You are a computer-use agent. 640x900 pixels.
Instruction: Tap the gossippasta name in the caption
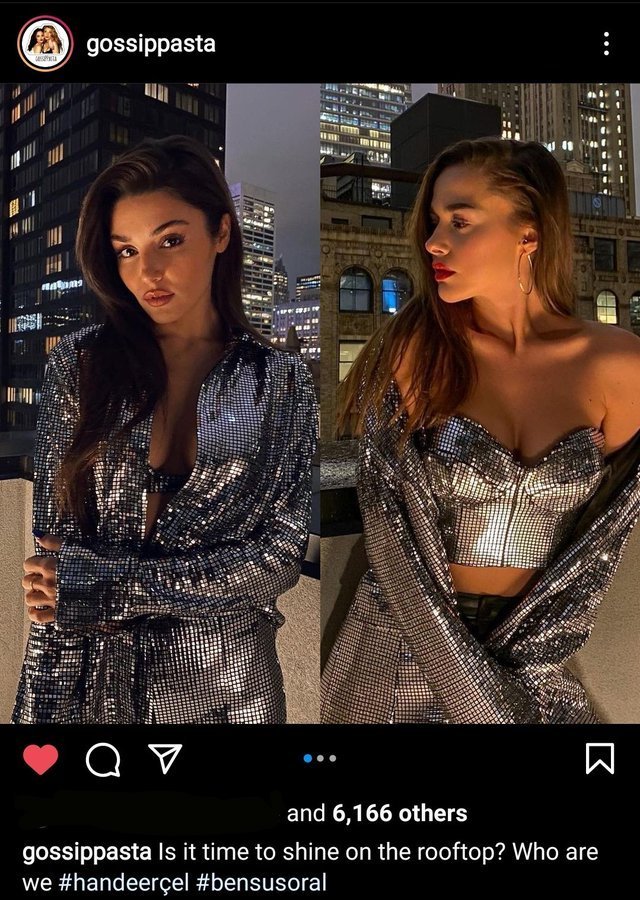(x=88, y=853)
